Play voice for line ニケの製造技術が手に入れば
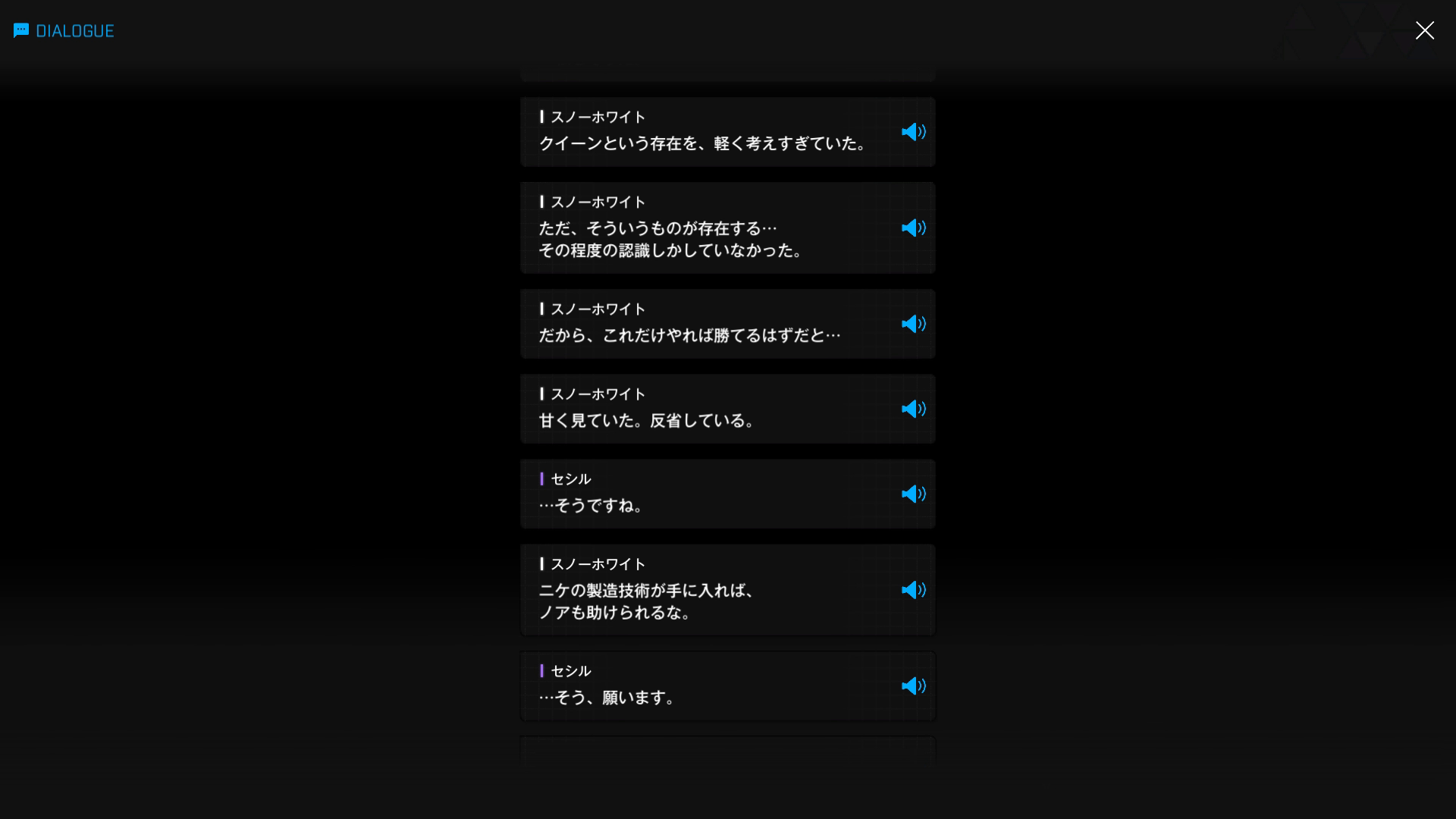The height and width of the screenshot is (819, 1456). (913, 590)
